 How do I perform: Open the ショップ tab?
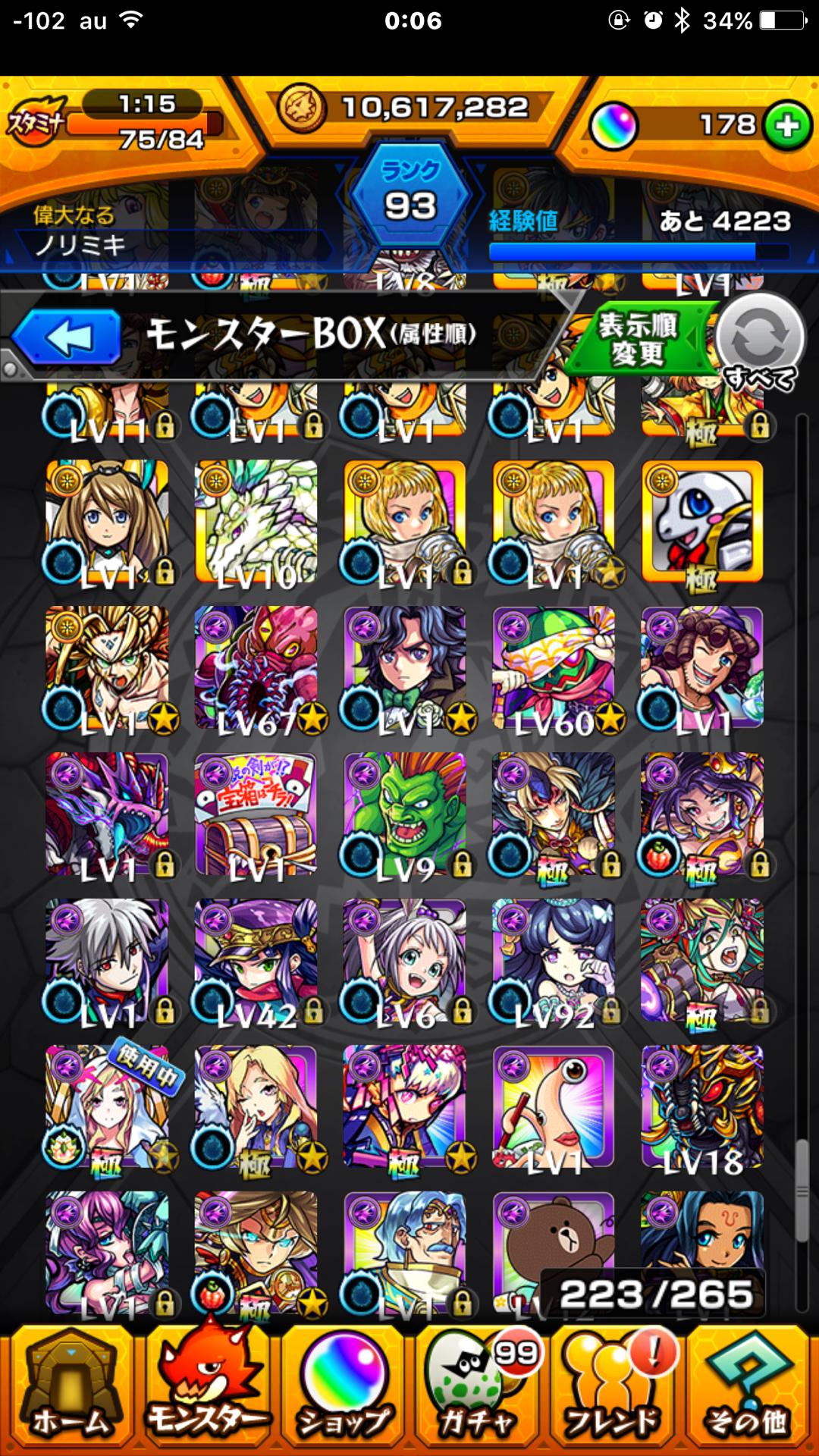coord(344,1389)
